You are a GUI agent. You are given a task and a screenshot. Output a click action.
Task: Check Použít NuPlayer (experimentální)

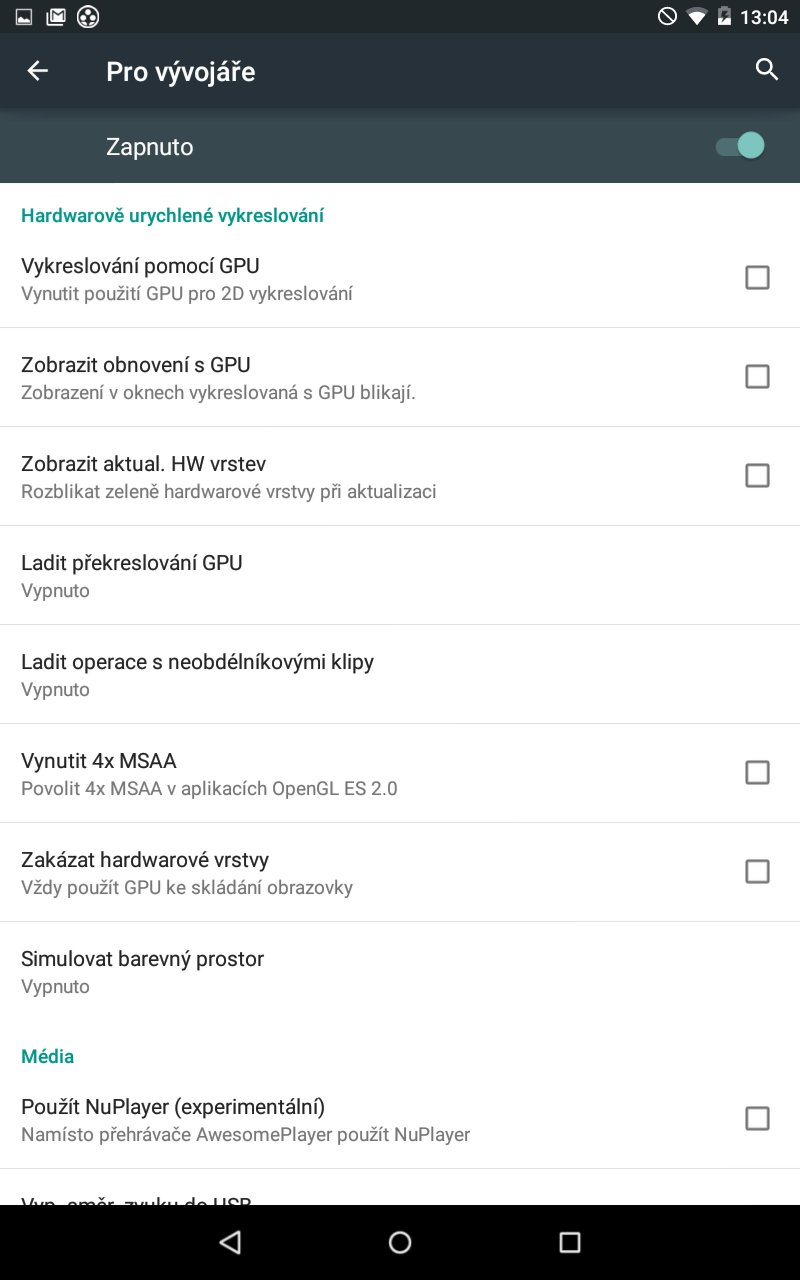(757, 1119)
